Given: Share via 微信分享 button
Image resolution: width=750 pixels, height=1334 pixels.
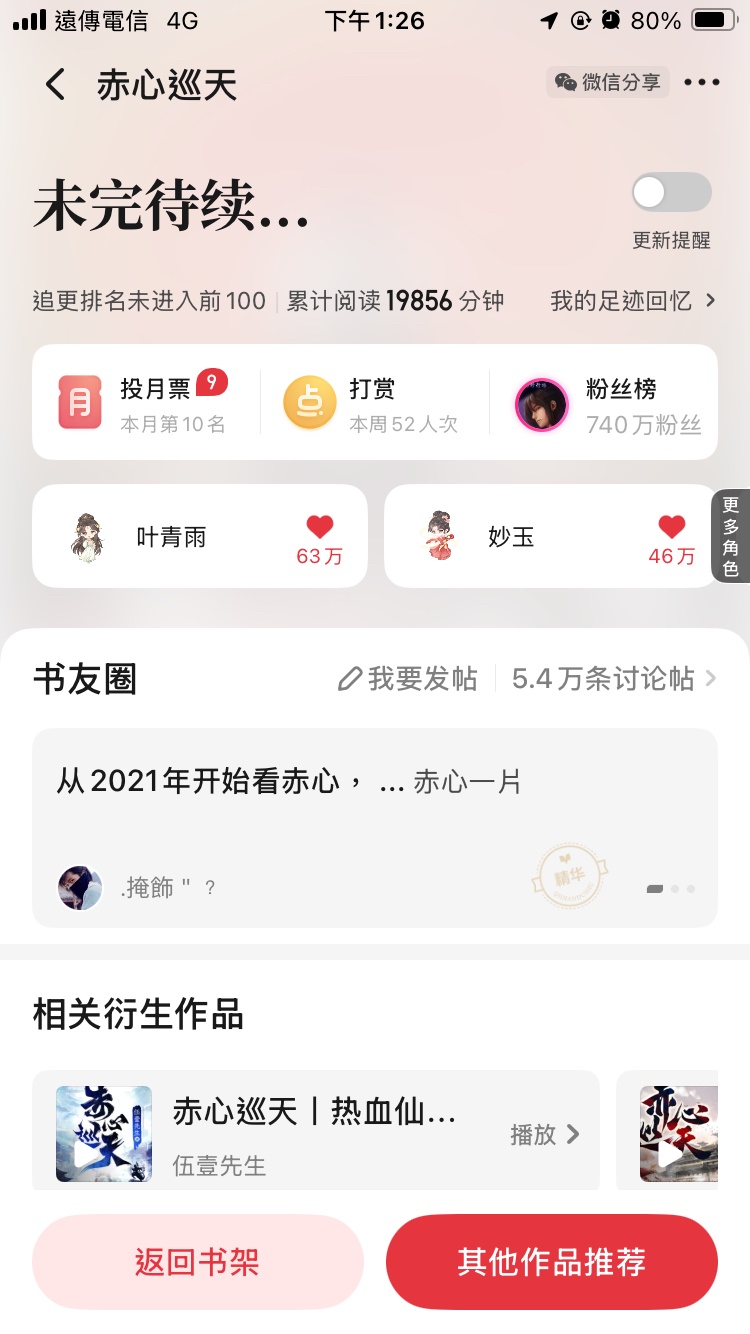Looking at the screenshot, I should 608,82.
